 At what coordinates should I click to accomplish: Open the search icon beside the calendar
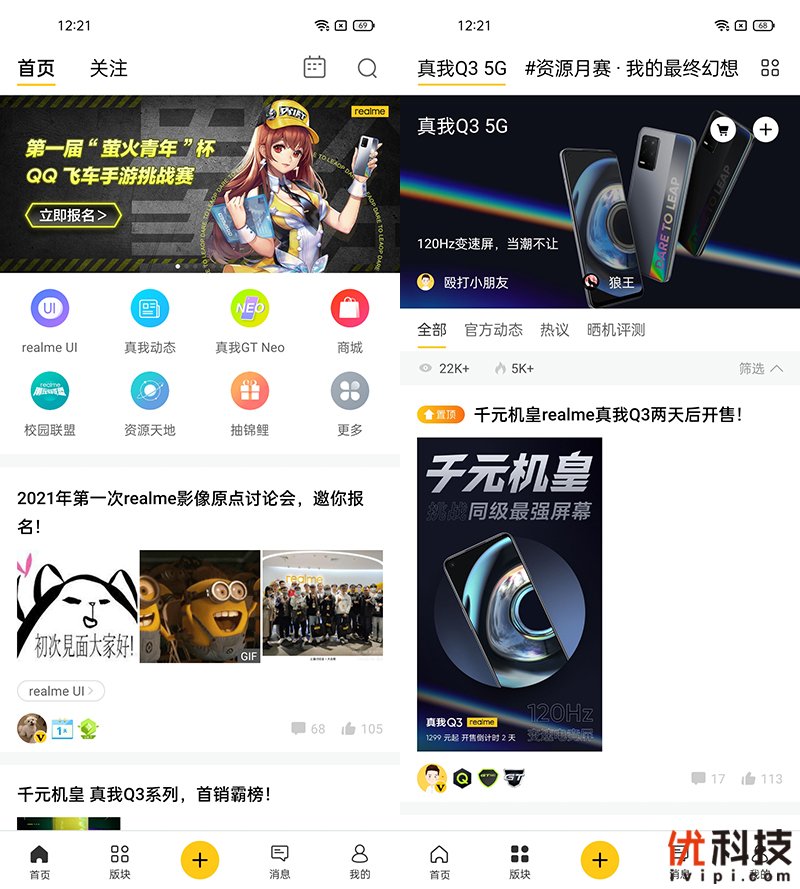click(x=367, y=68)
